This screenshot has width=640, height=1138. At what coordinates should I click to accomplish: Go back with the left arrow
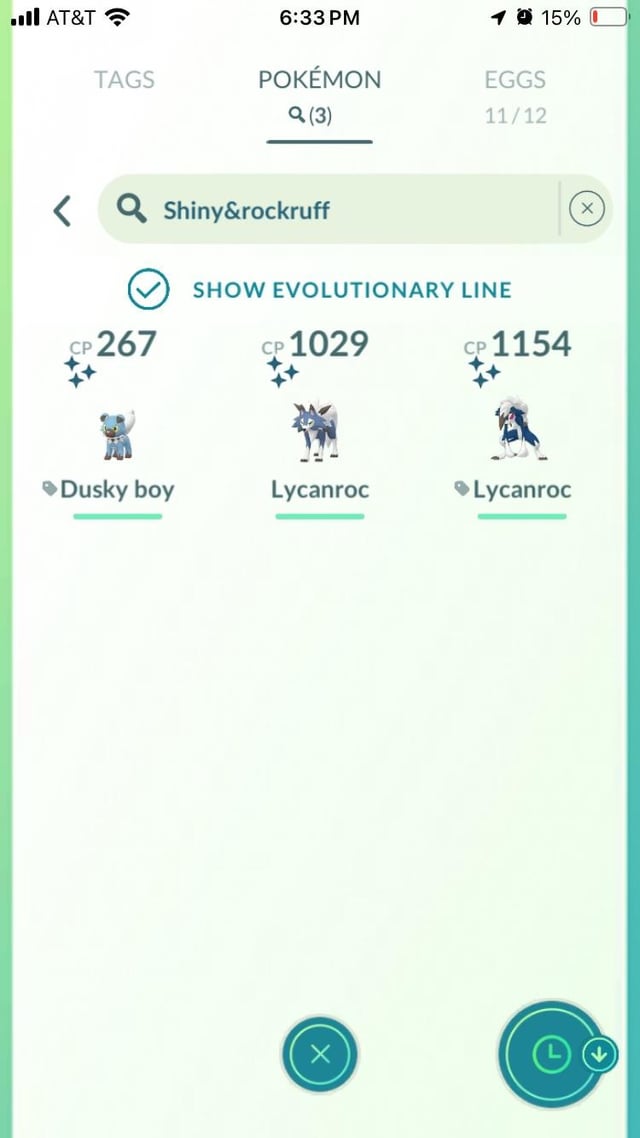pos(62,210)
